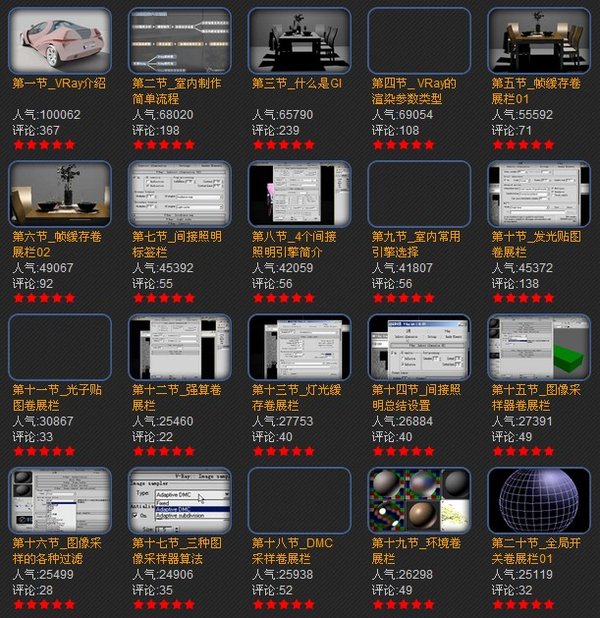Watch 第十节_发光贴图卷展栏 lesson

(539, 194)
